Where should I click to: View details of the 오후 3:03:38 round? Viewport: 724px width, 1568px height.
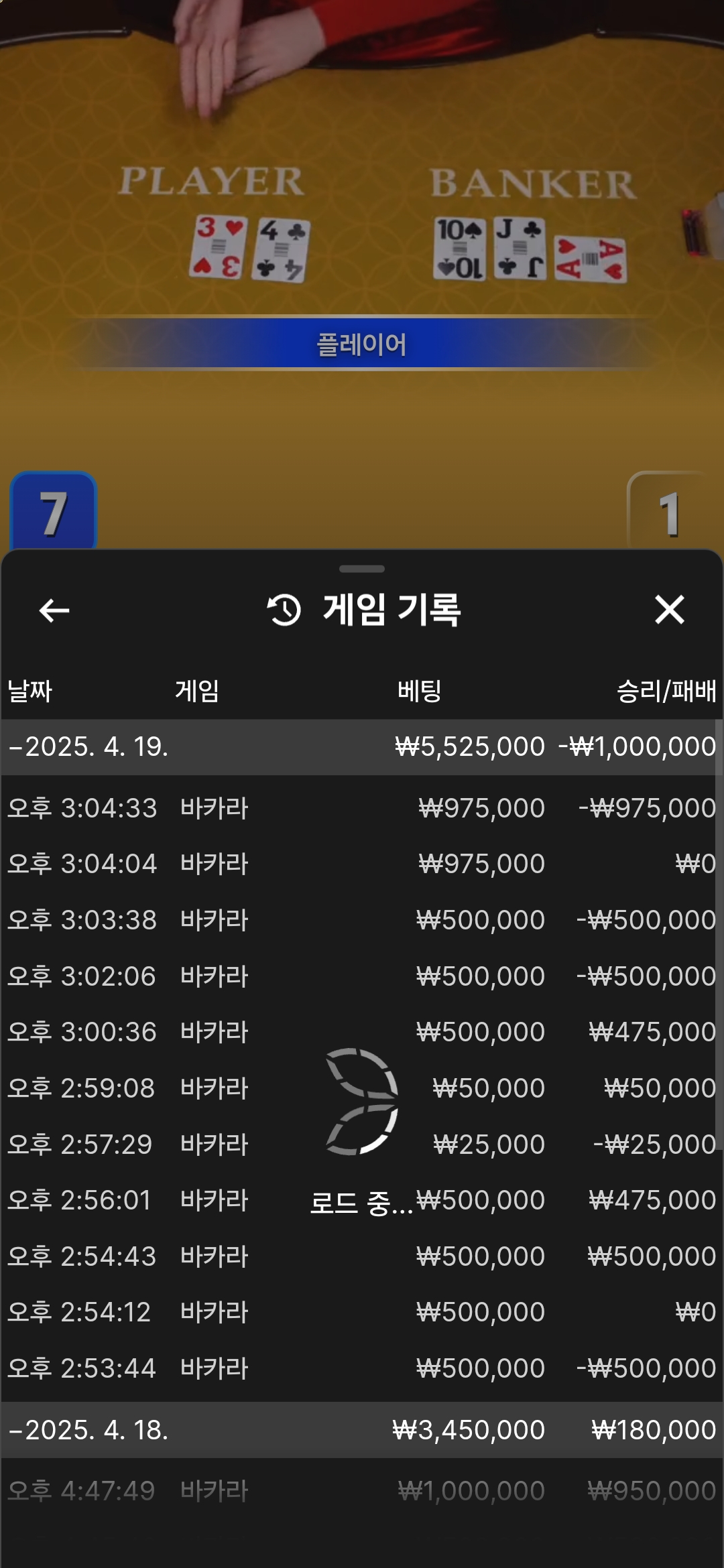click(x=362, y=920)
